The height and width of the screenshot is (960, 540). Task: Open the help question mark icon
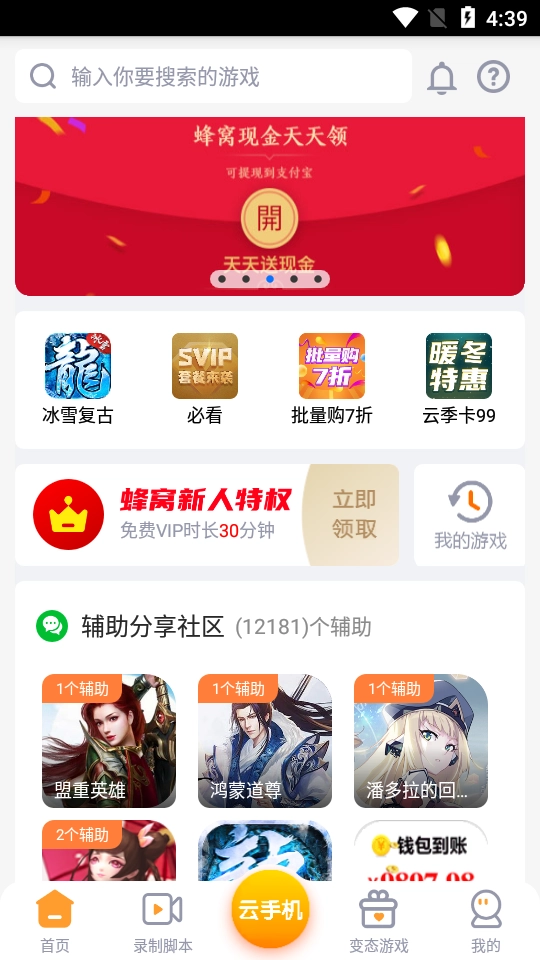tap(493, 77)
